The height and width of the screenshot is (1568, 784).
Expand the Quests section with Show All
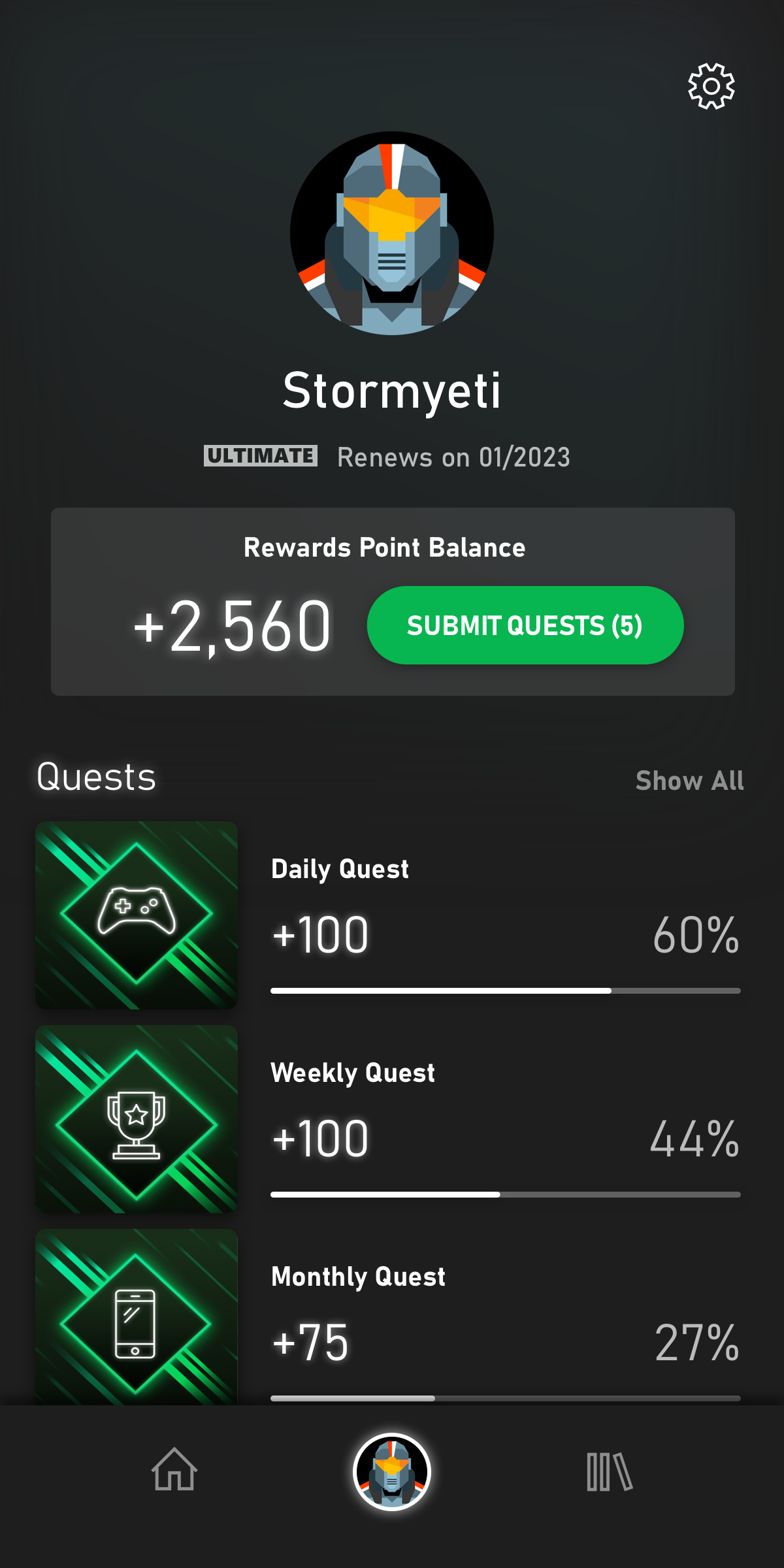(x=689, y=780)
